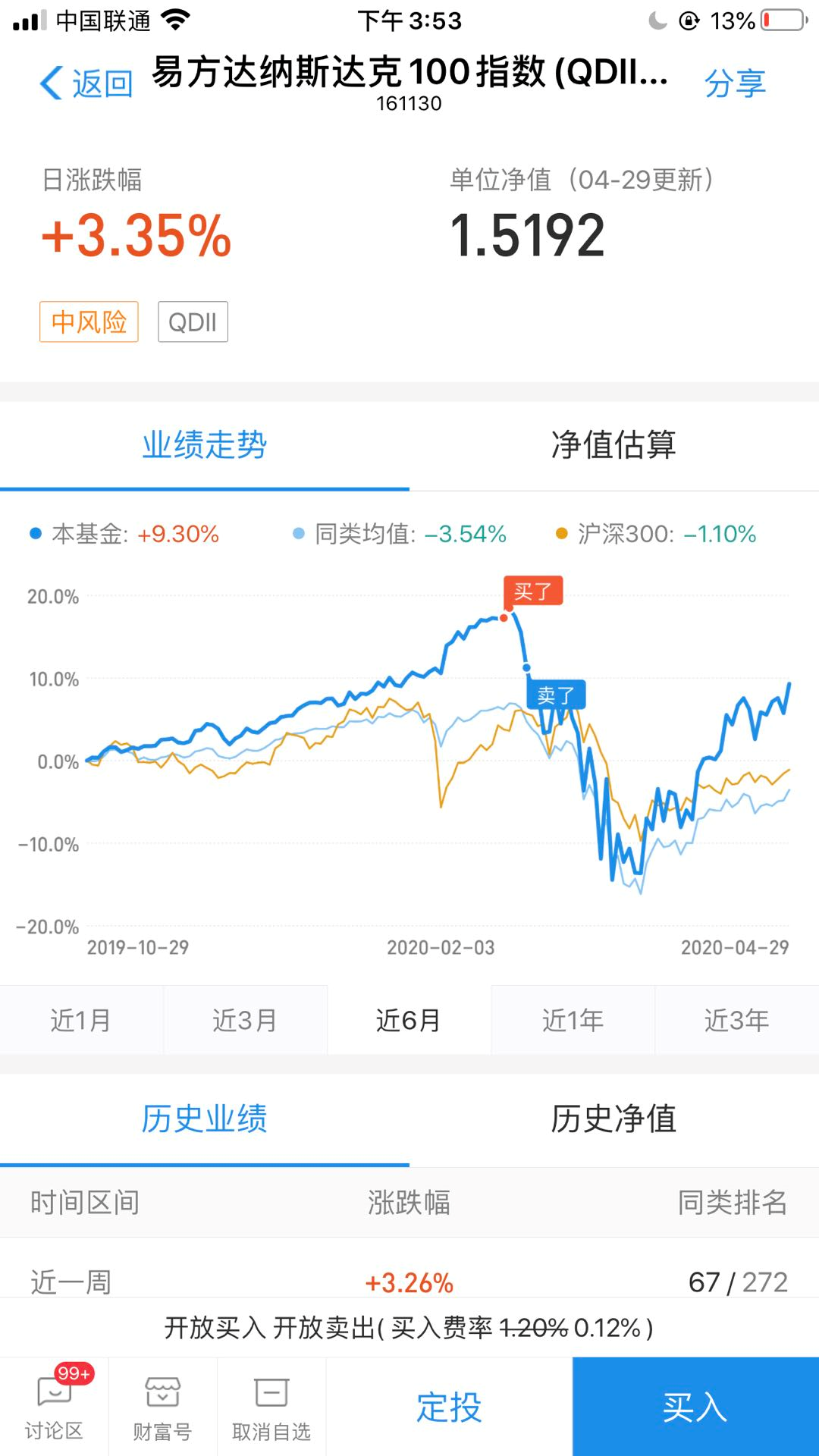
Task: Tap the 买了 buy marker on chart
Action: [533, 591]
